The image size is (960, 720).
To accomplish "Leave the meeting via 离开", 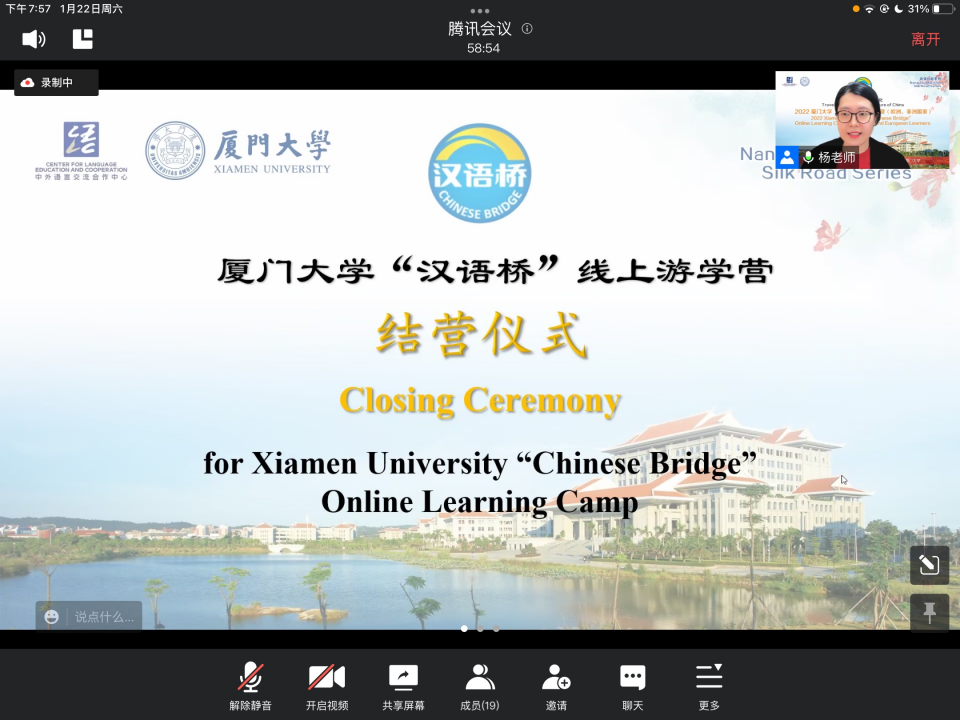I will 925,39.
